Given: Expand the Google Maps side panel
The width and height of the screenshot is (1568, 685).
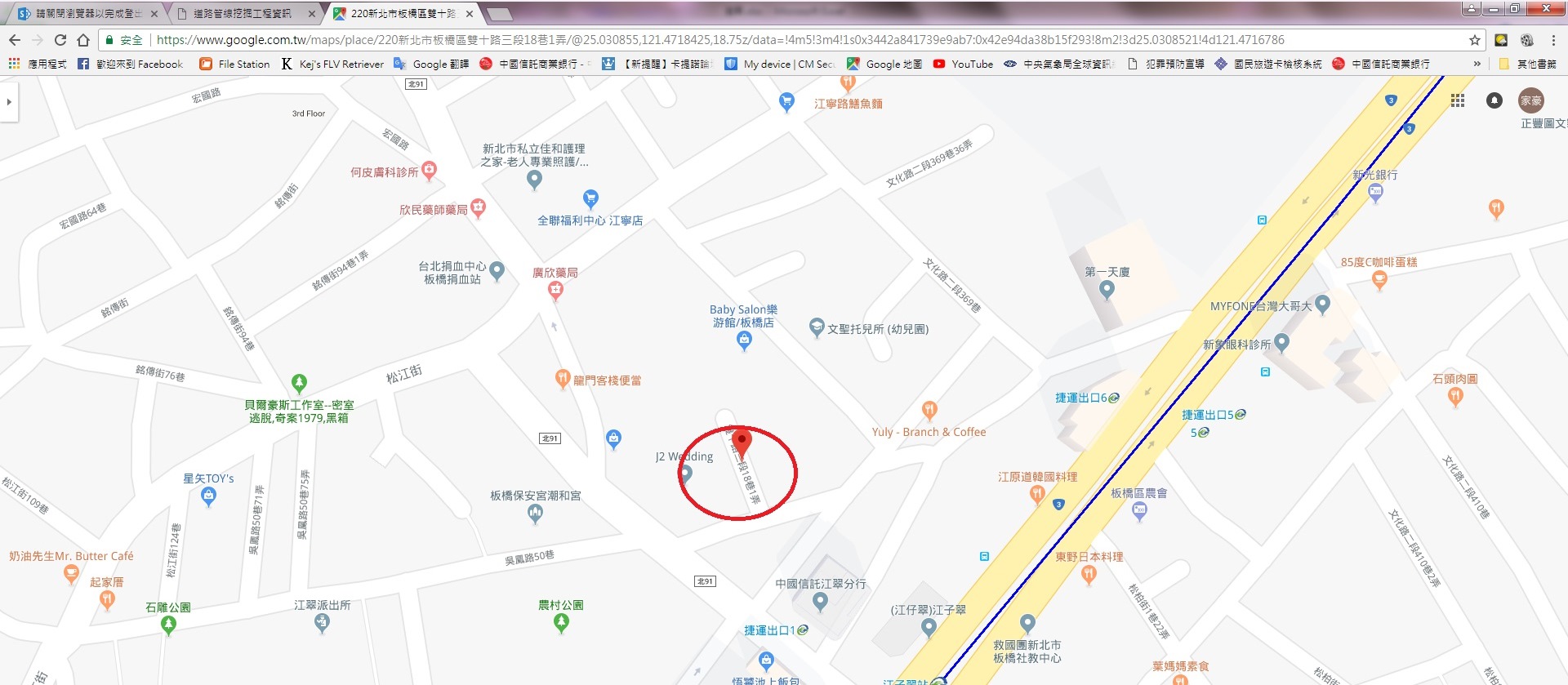Looking at the screenshot, I should point(9,102).
